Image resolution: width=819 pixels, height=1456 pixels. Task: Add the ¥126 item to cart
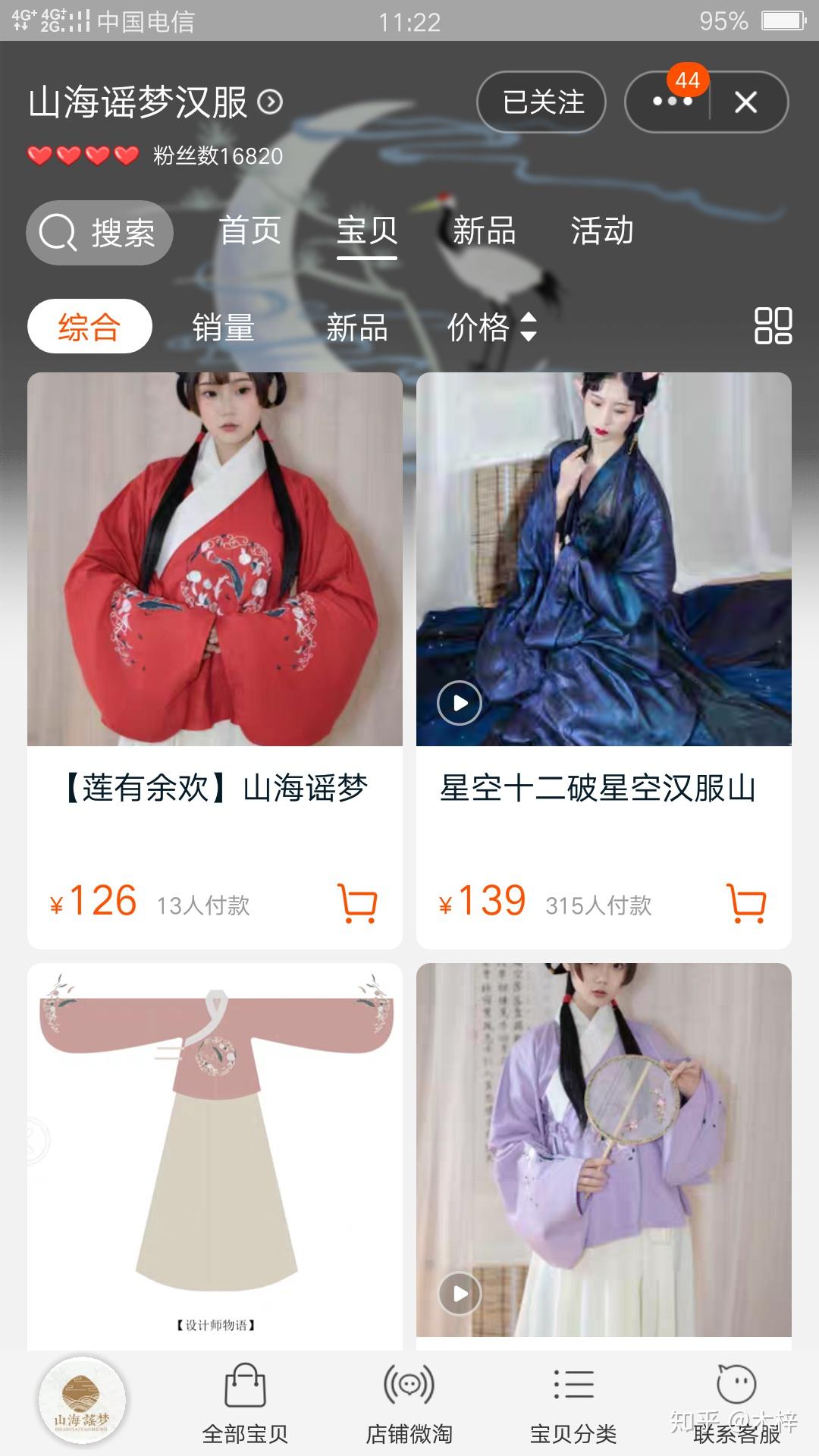tap(356, 903)
